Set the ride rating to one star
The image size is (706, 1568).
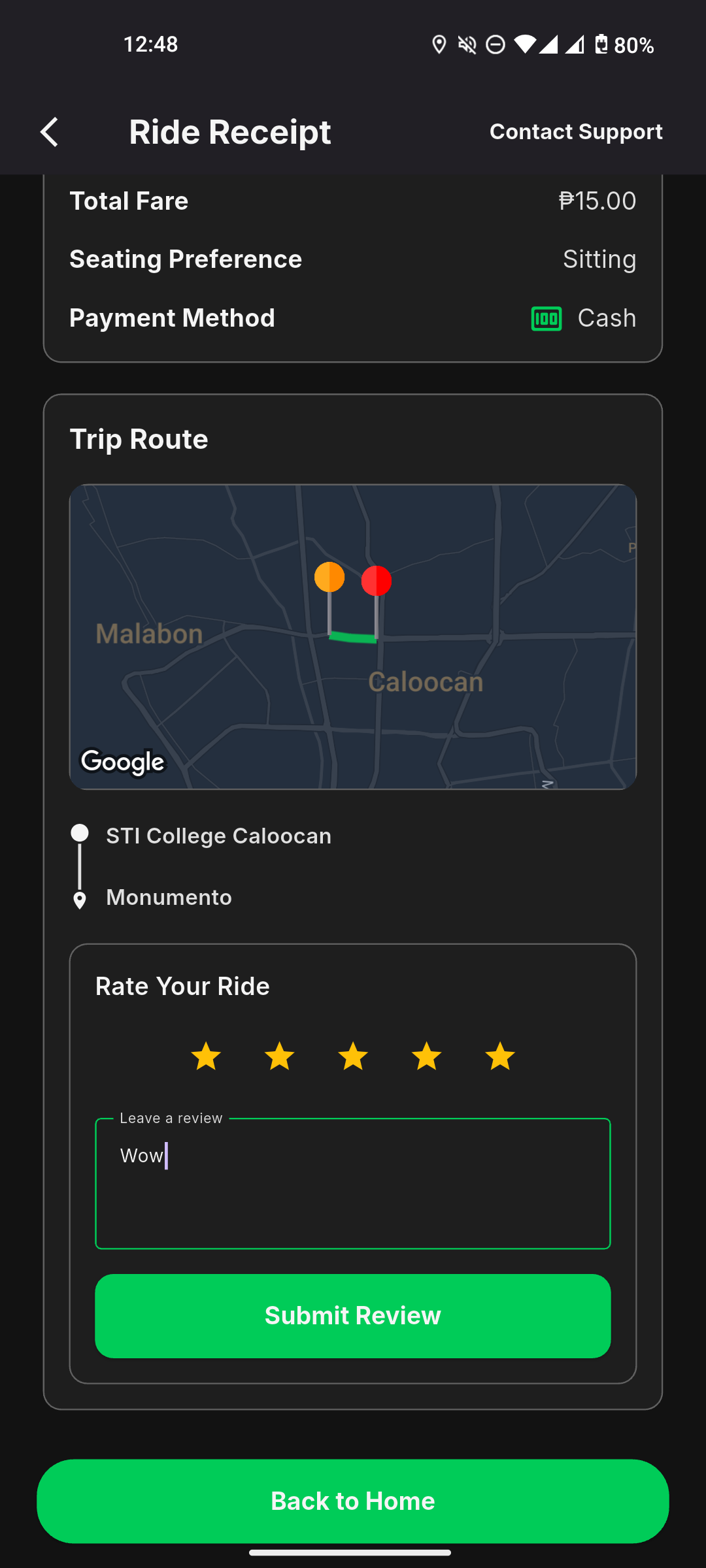(206, 1056)
